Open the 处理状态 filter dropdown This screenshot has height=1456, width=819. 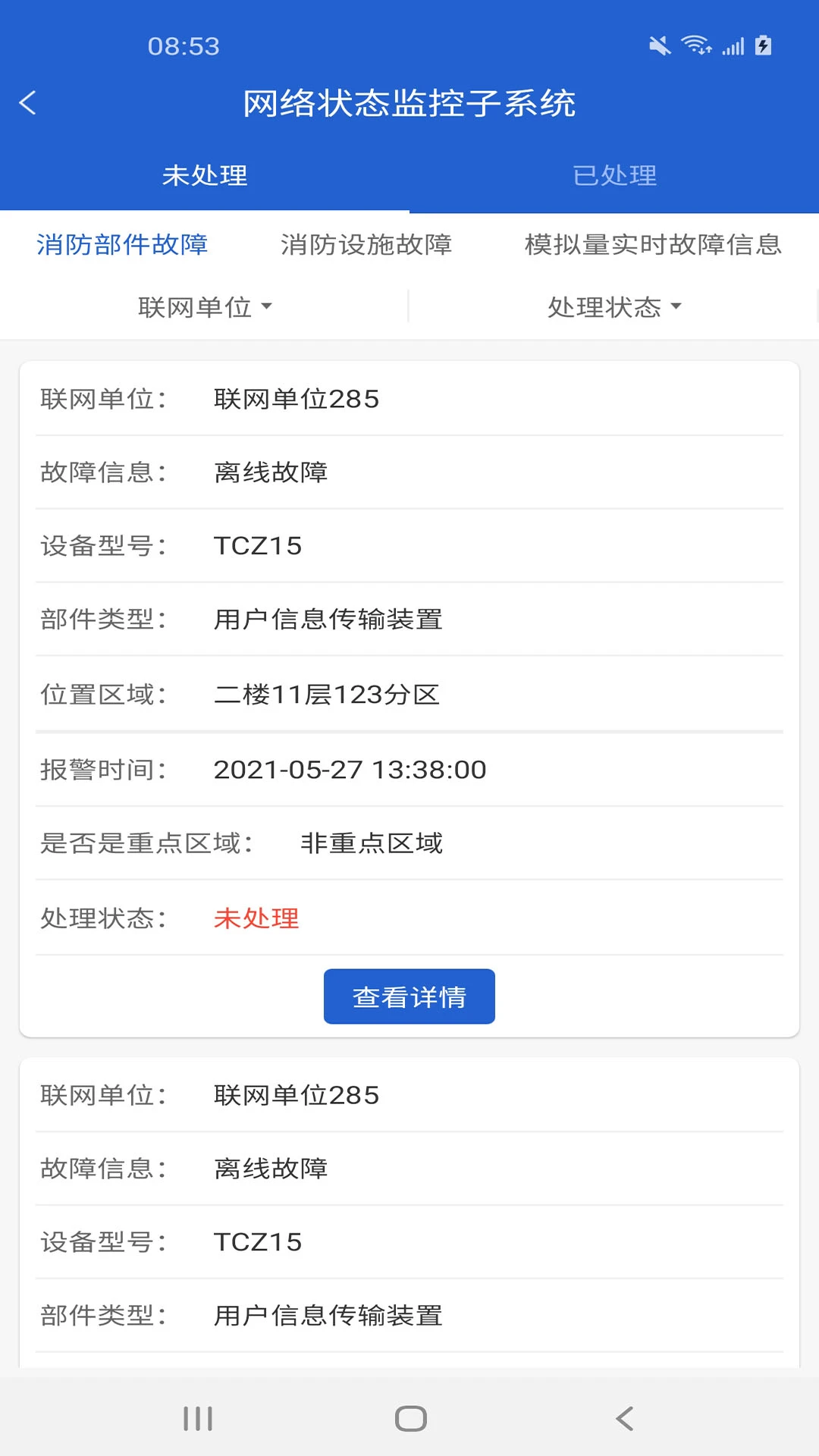tap(613, 306)
